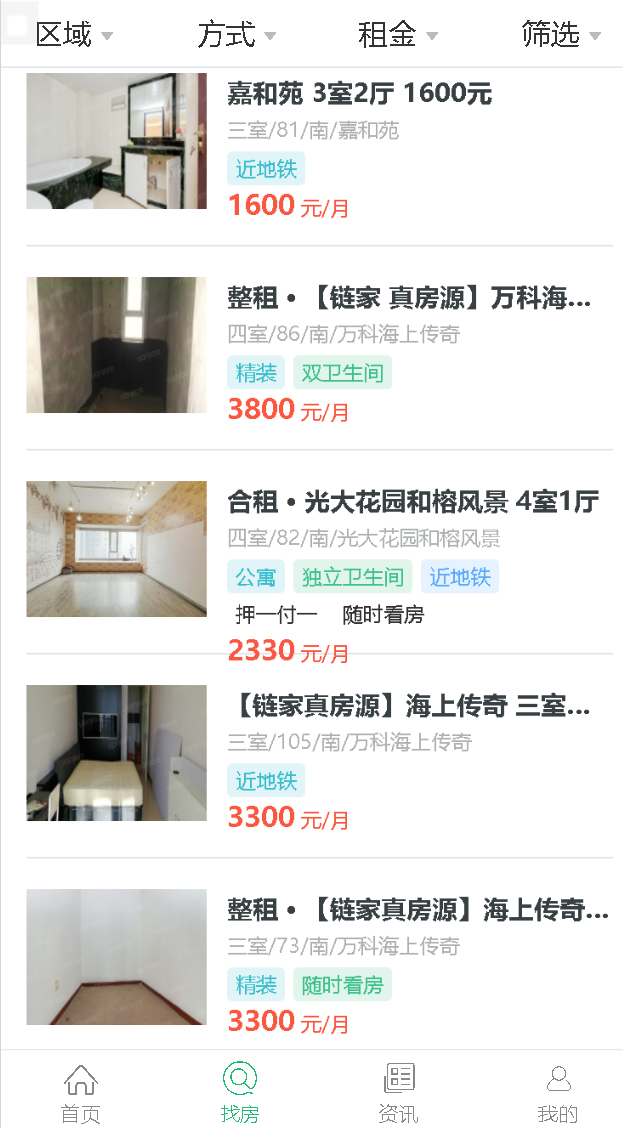
Task: Expand the 区域 filter dropdown
Action: click(74, 34)
